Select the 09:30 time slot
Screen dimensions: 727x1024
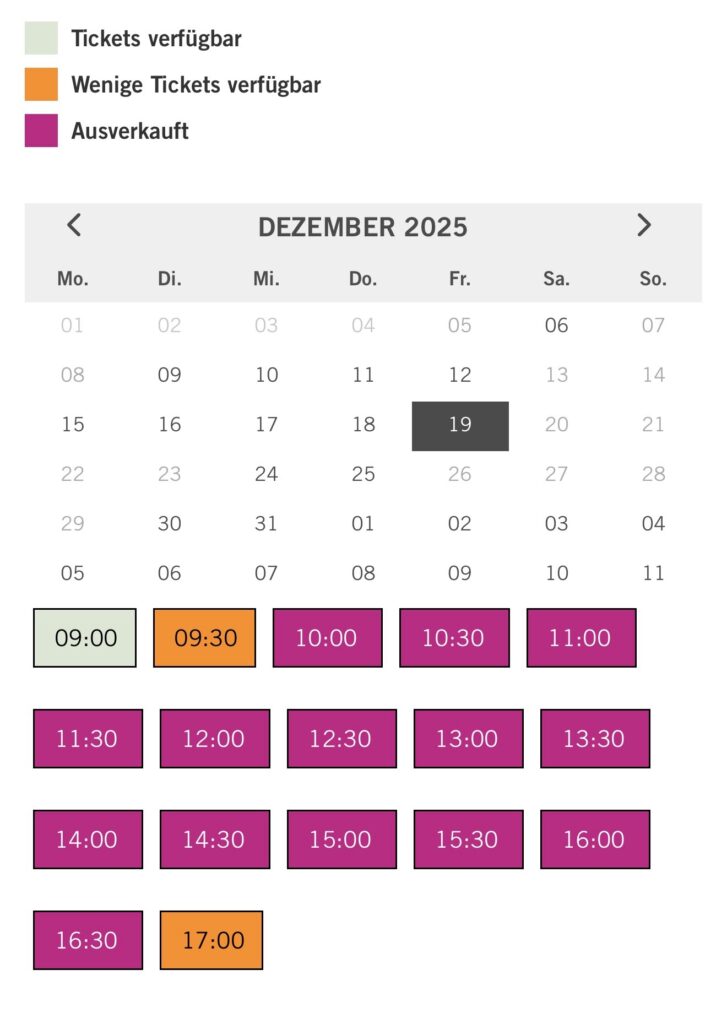pyautogui.click(x=205, y=638)
